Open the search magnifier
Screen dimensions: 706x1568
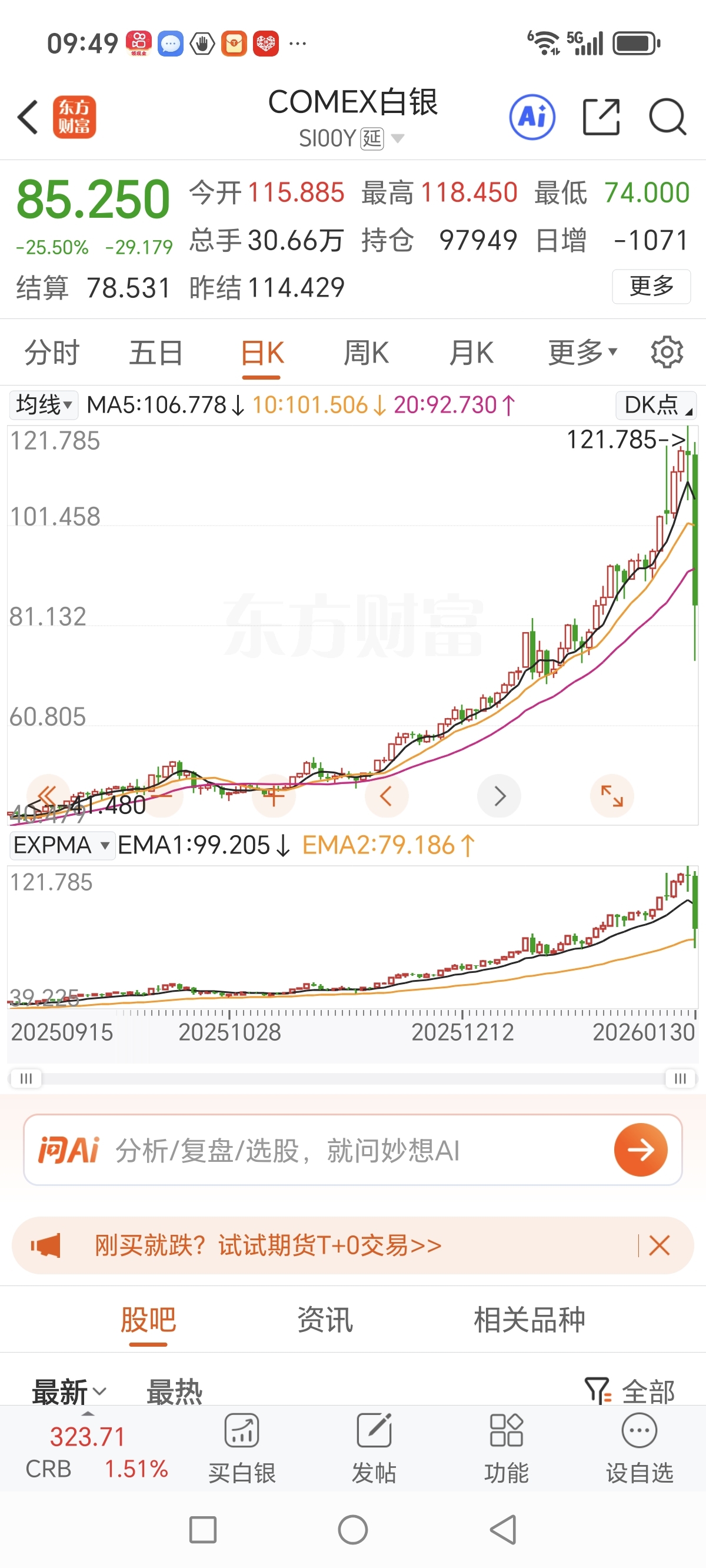point(667,117)
